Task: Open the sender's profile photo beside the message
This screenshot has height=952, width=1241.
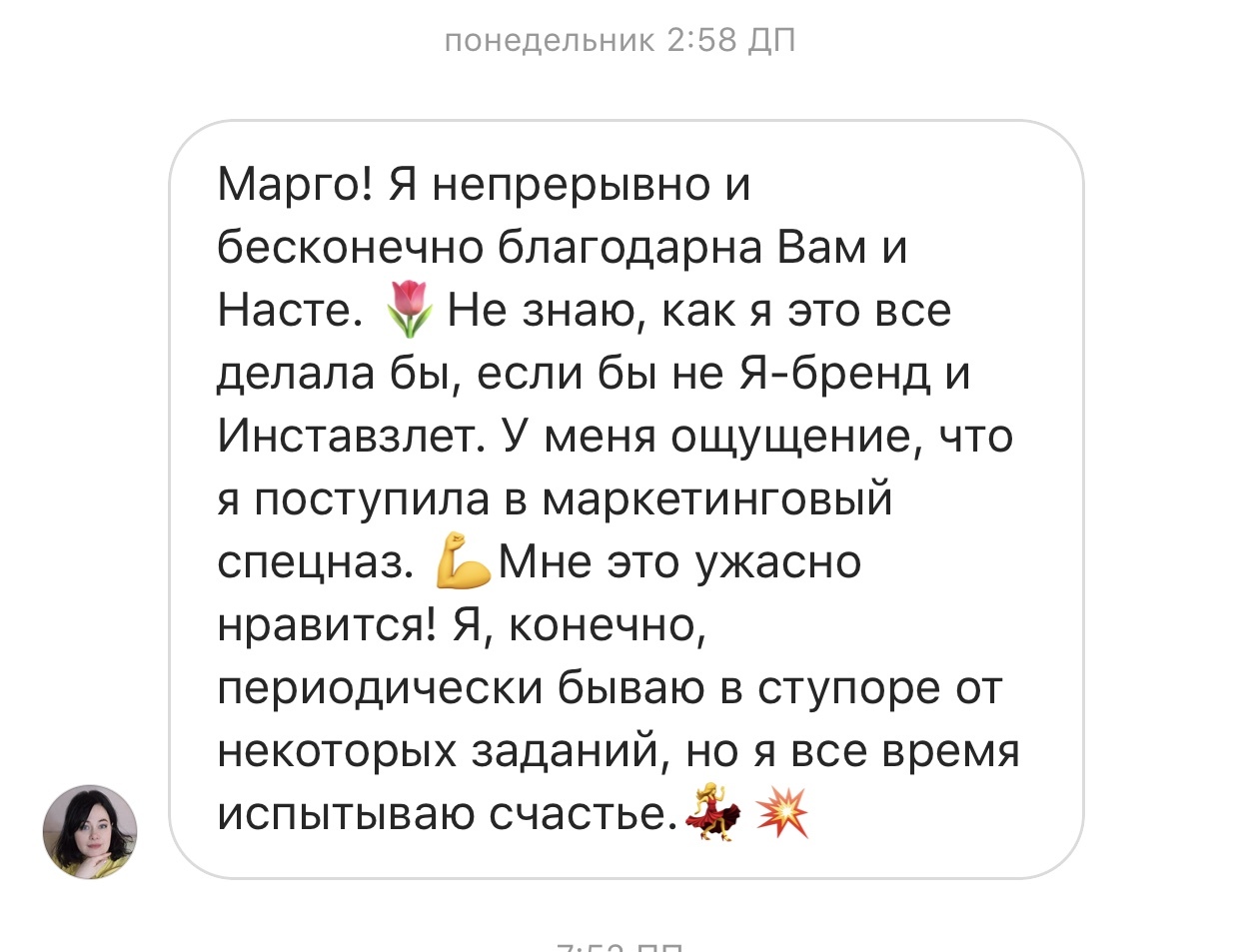Action: pos(89,831)
